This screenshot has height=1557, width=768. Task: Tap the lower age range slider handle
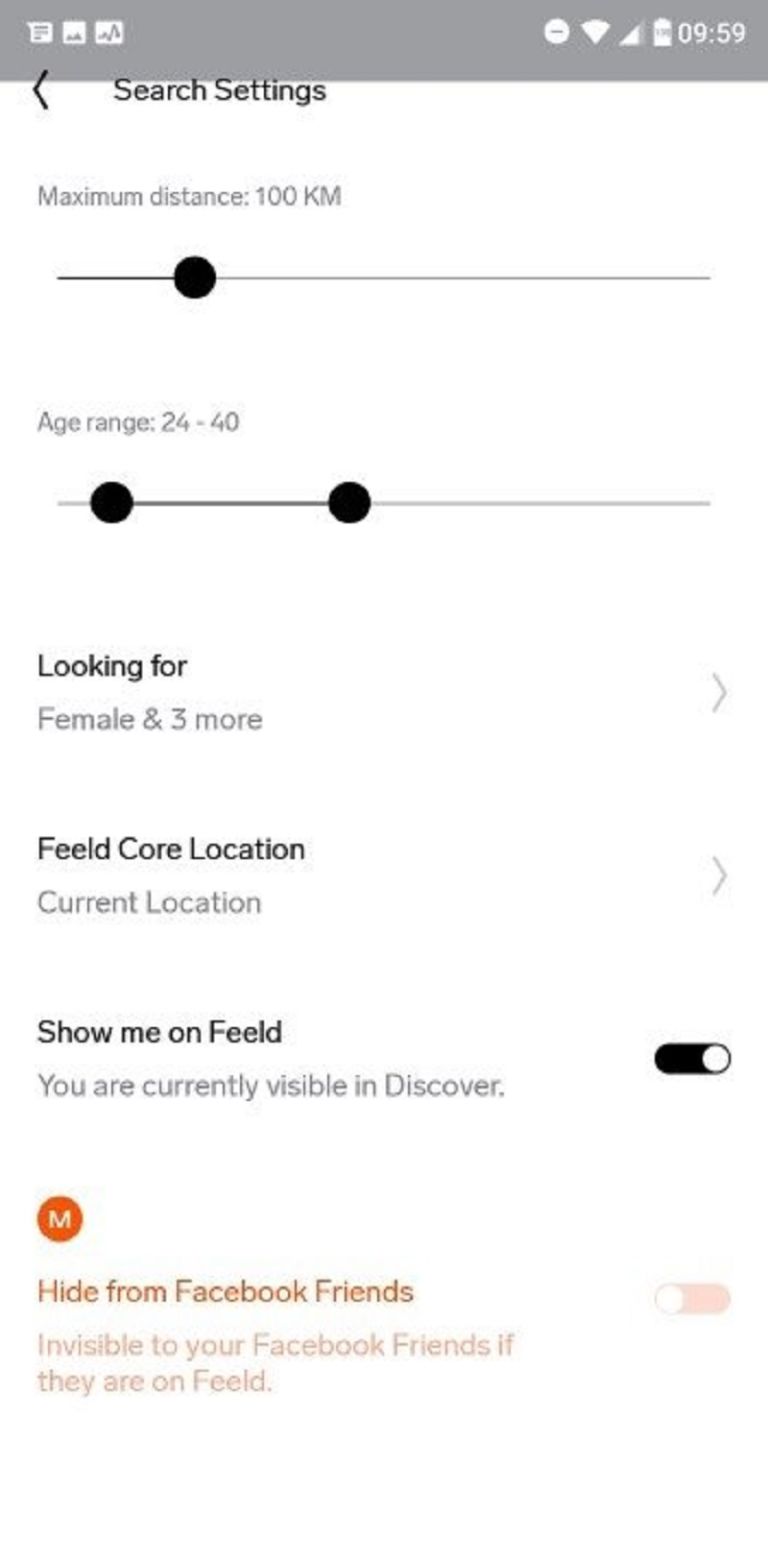(x=113, y=503)
